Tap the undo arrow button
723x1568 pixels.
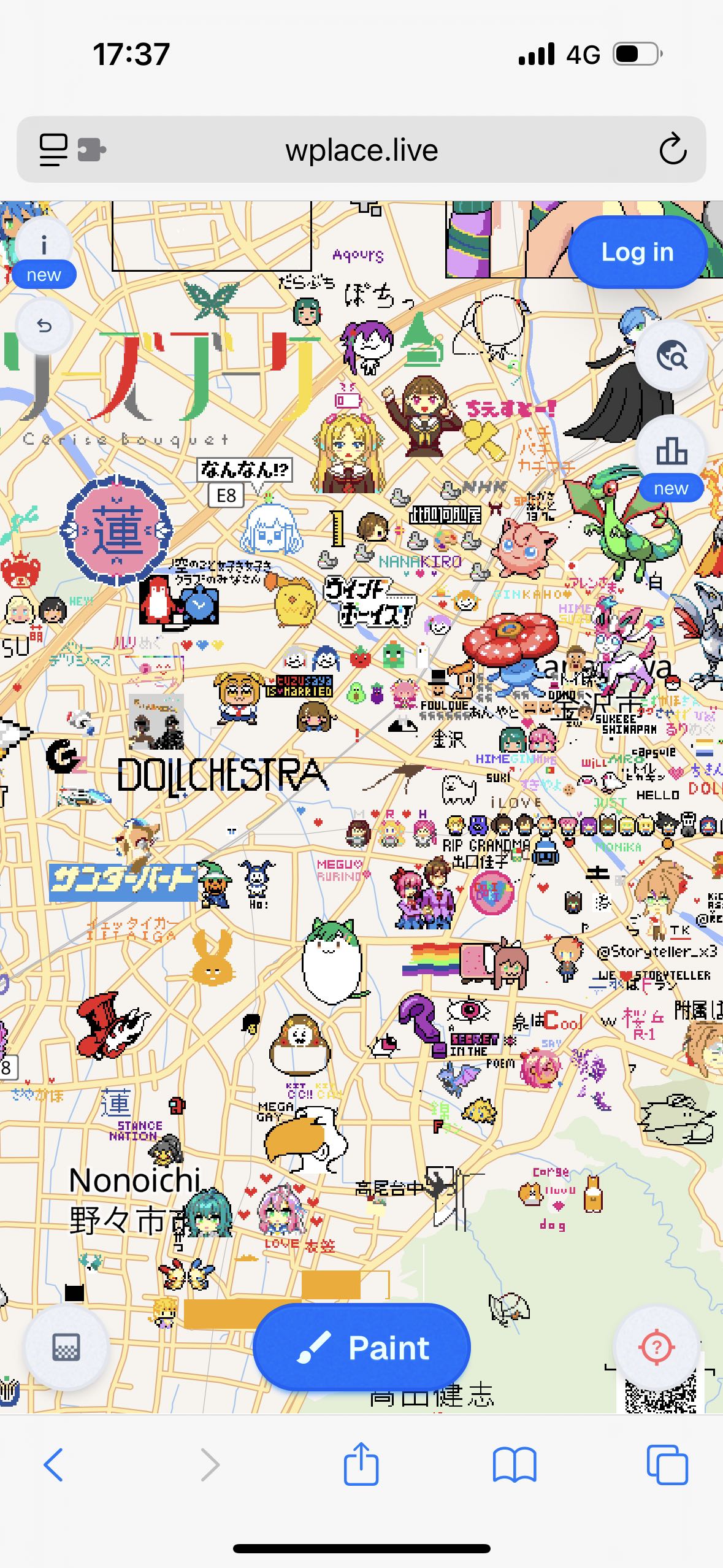[44, 326]
